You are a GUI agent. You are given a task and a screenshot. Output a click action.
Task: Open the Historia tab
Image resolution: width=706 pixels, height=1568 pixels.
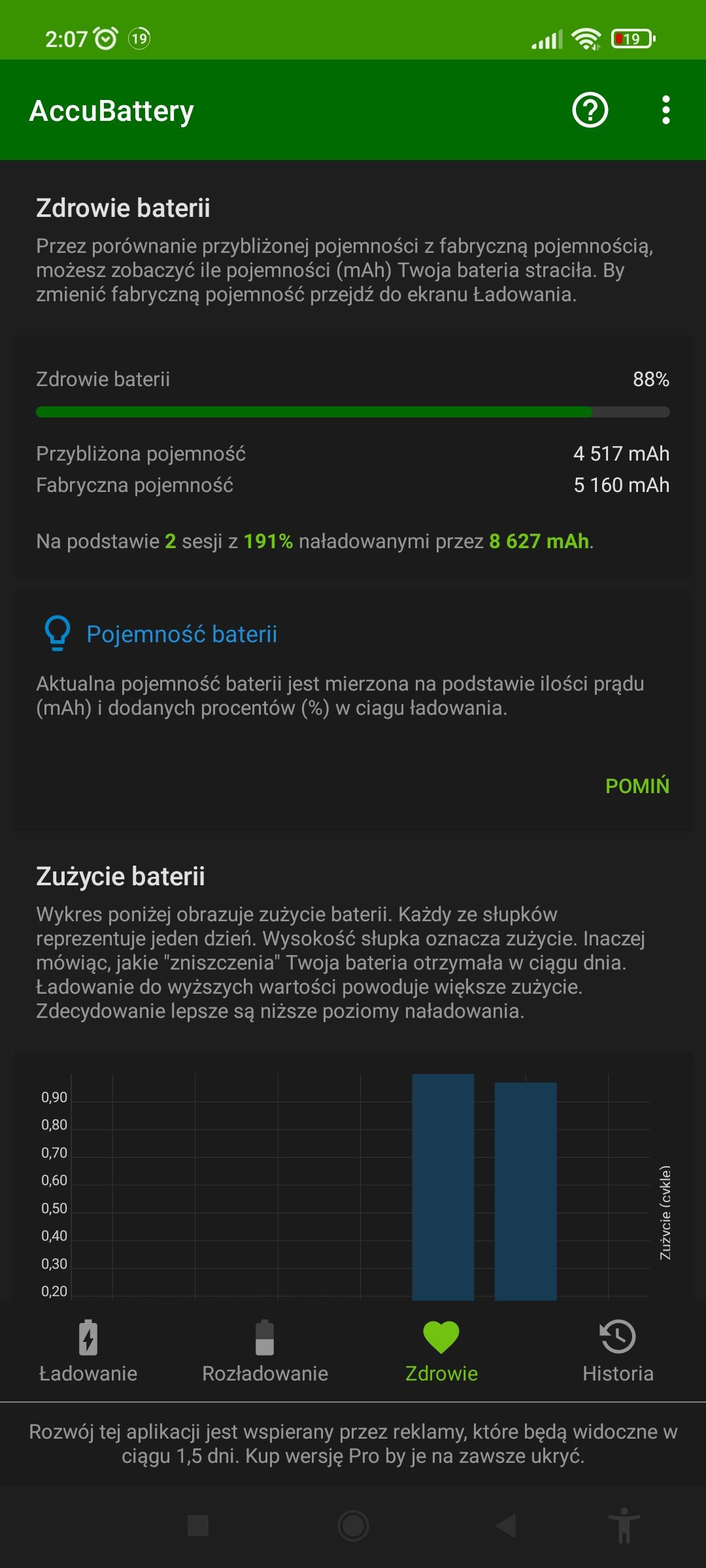(x=618, y=1351)
